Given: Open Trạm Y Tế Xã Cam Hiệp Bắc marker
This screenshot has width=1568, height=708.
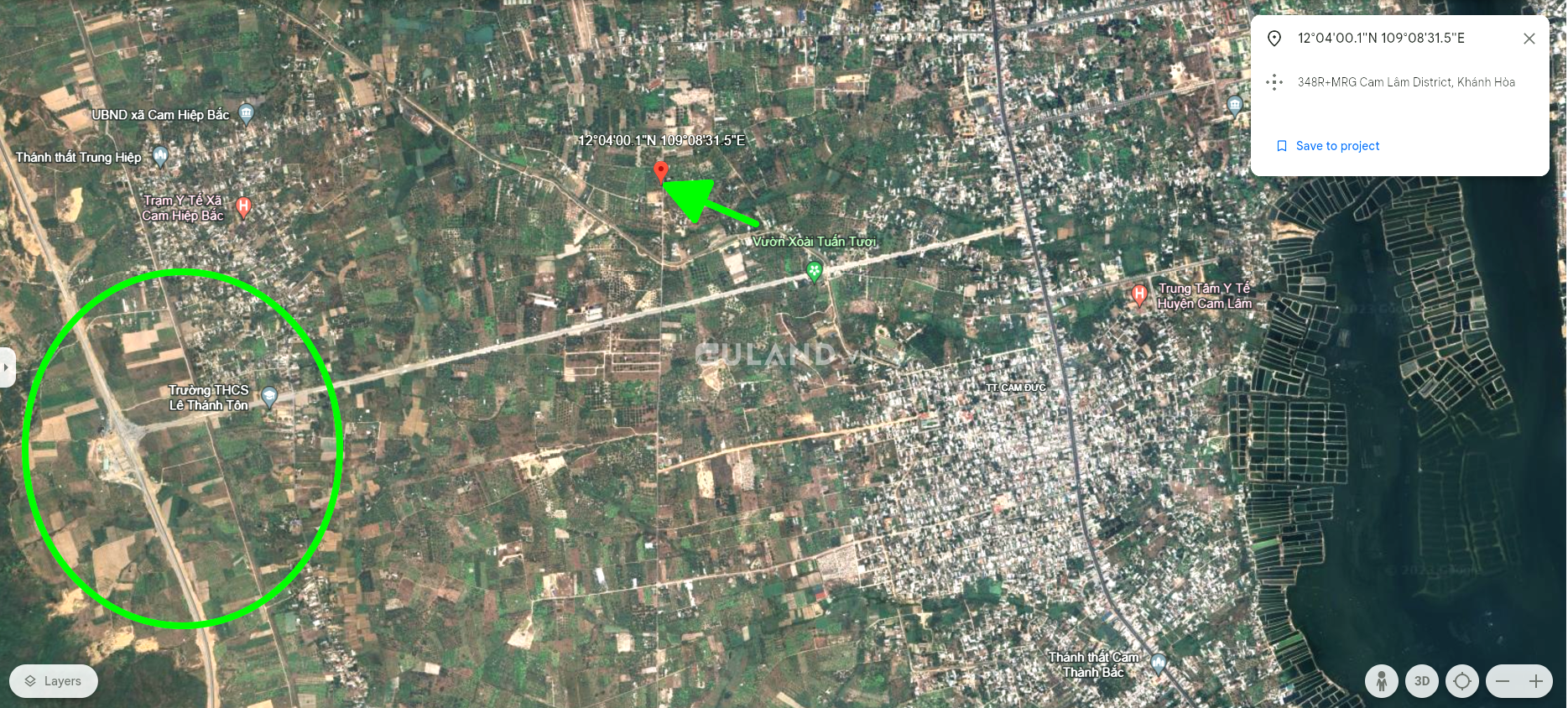Looking at the screenshot, I should click(243, 206).
